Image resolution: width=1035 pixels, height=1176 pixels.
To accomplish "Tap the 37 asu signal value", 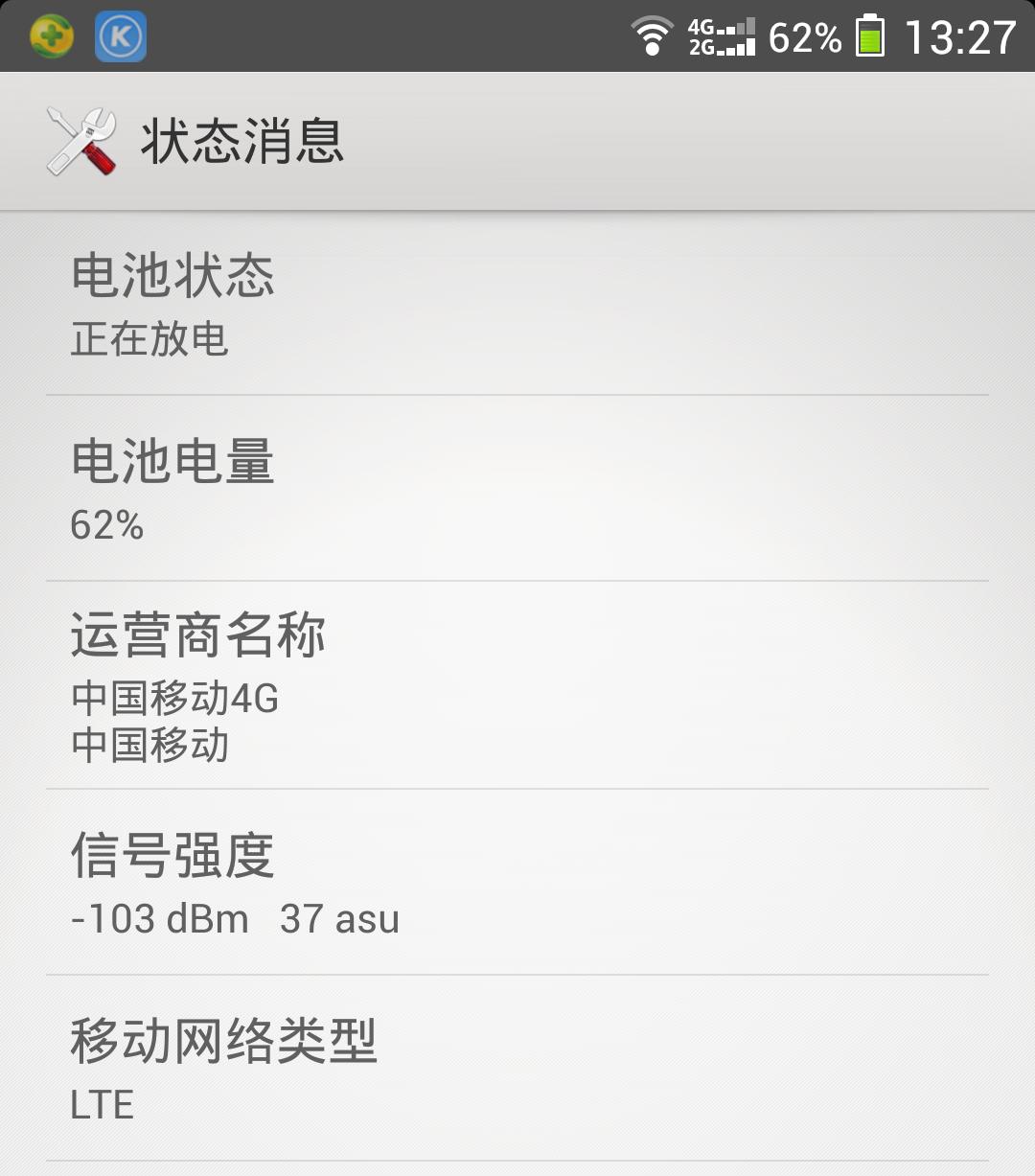I will pyautogui.click(x=340, y=920).
